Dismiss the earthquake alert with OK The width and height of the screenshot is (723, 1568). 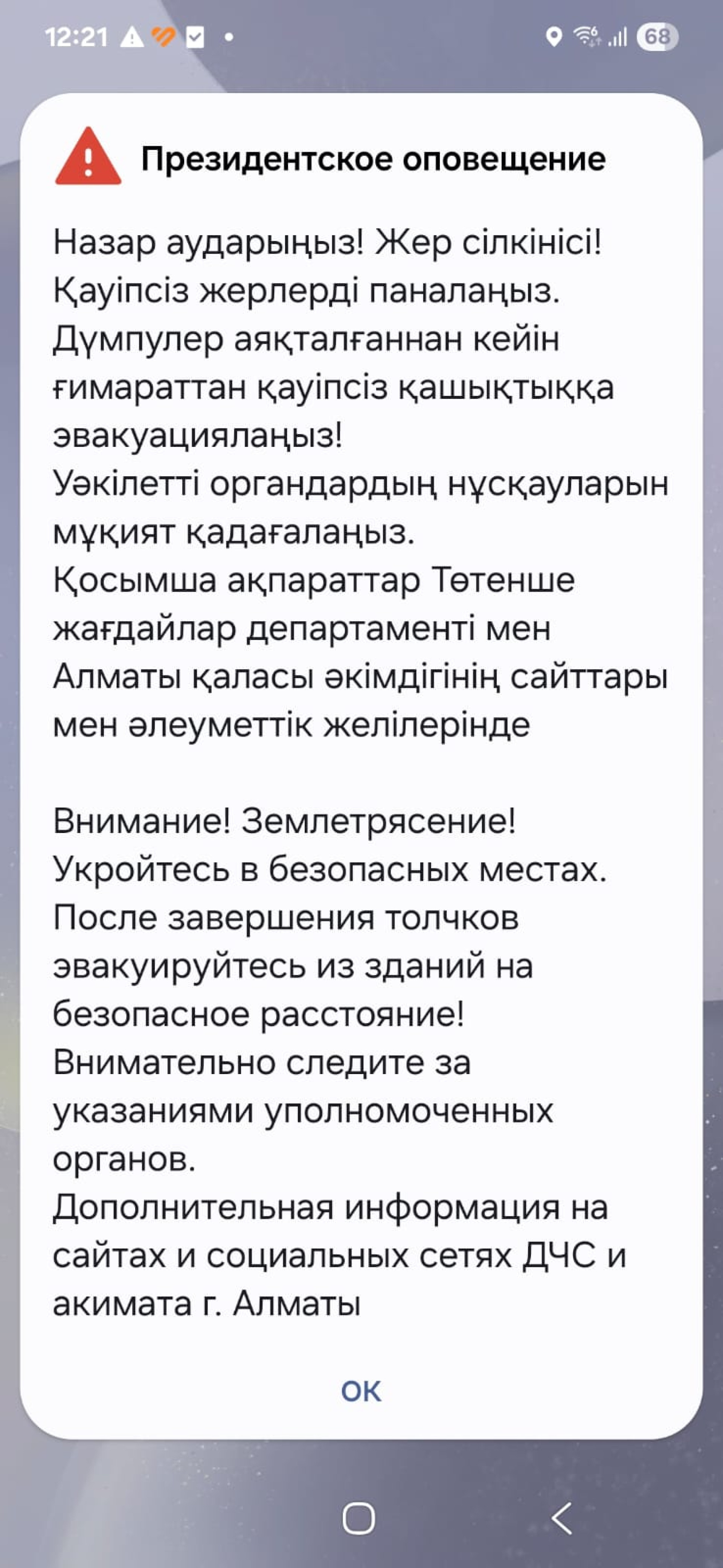[361, 1391]
